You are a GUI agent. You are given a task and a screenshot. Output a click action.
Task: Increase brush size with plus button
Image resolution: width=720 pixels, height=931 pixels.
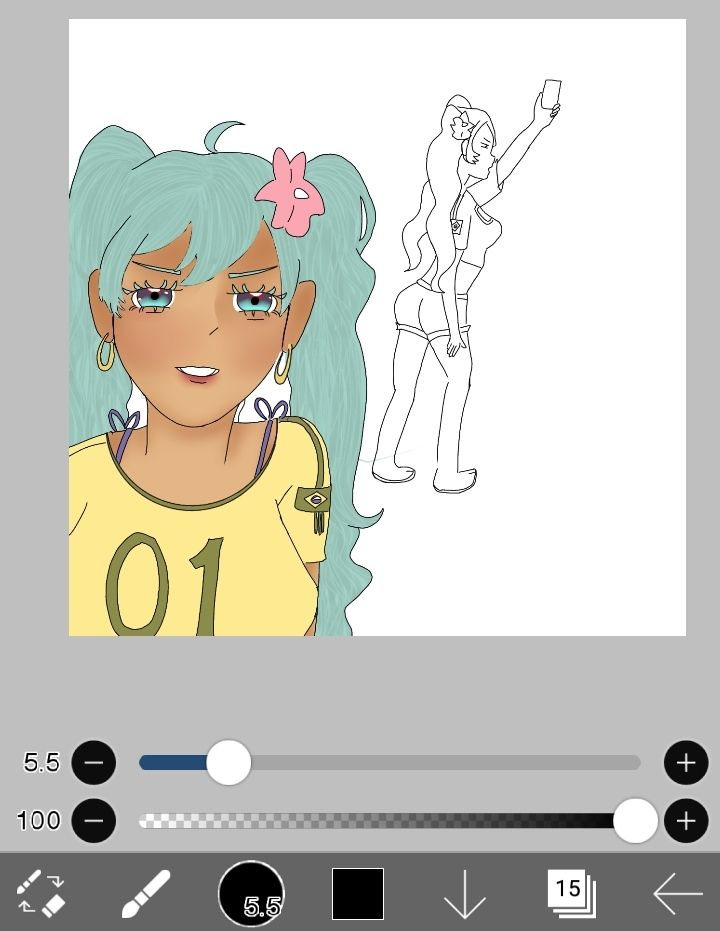pyautogui.click(x=686, y=763)
